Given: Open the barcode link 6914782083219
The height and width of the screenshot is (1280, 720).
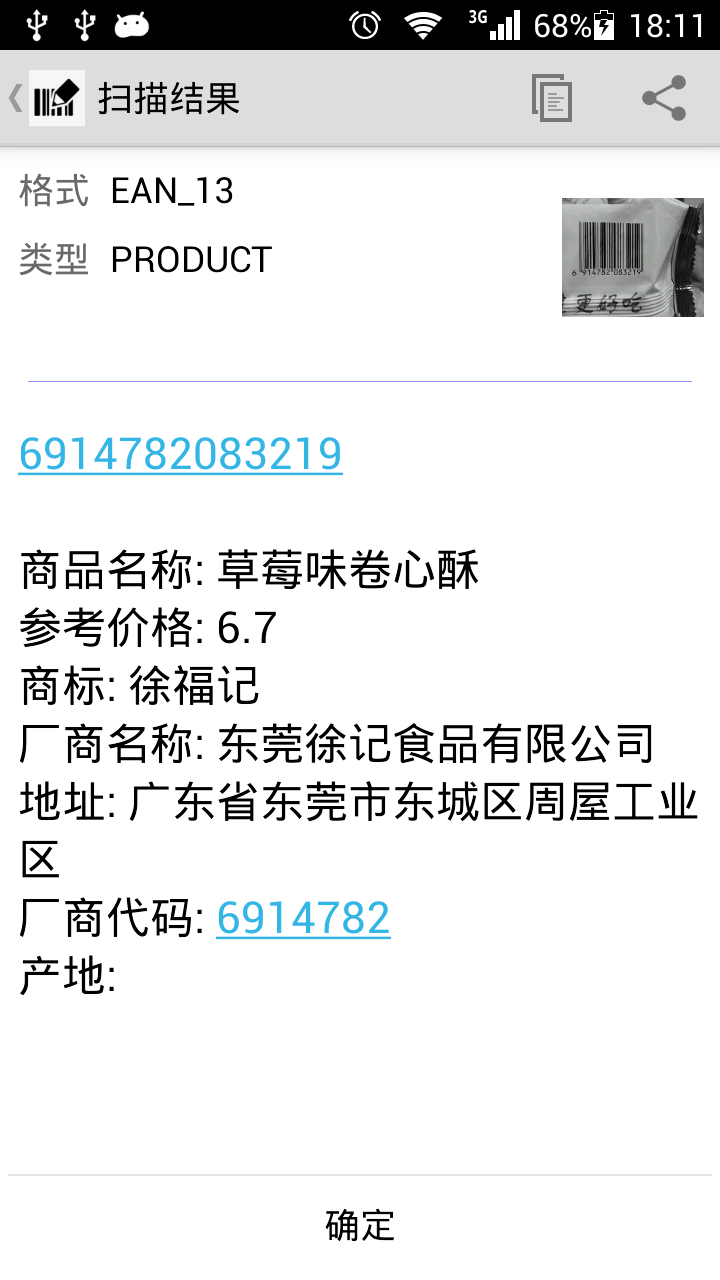Looking at the screenshot, I should pyautogui.click(x=181, y=454).
